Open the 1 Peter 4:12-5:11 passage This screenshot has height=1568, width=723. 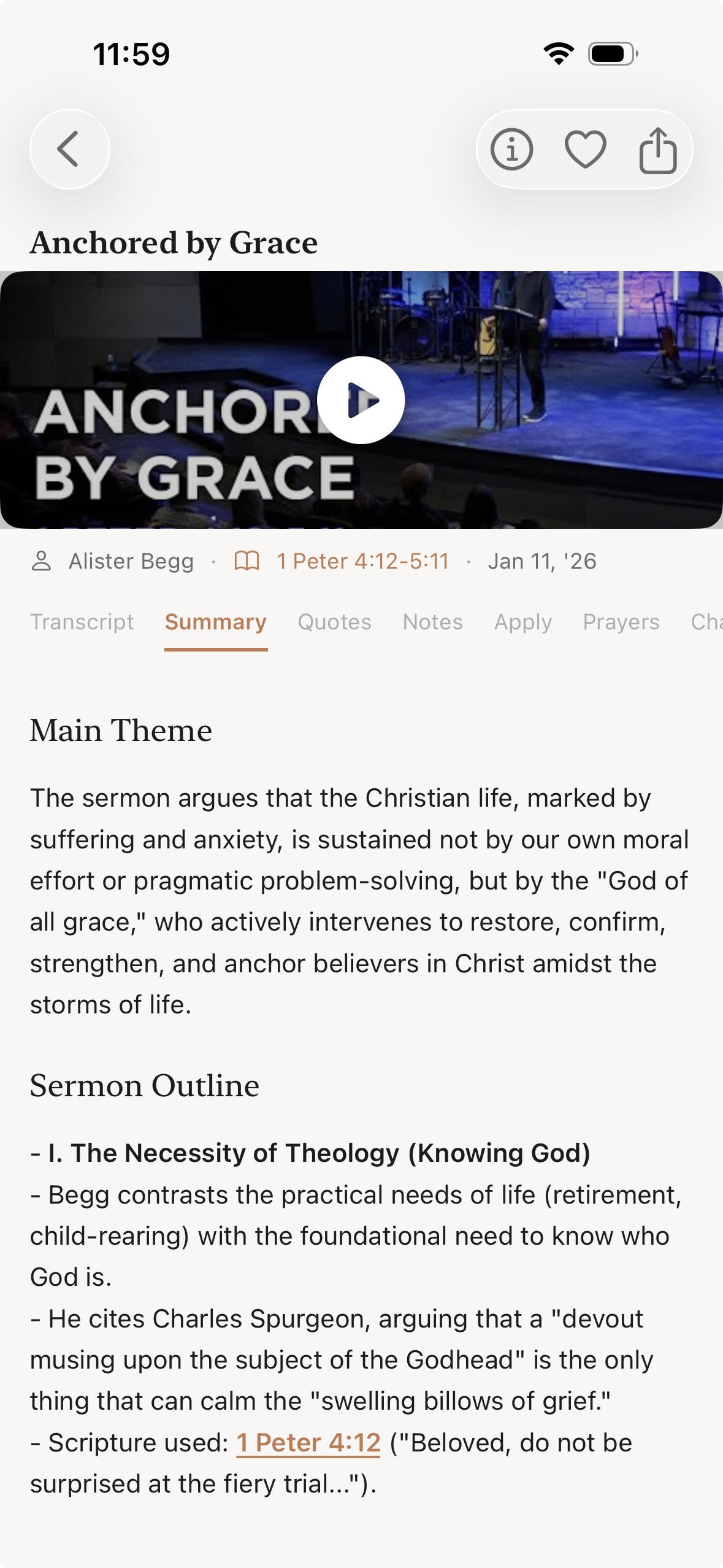pos(362,561)
